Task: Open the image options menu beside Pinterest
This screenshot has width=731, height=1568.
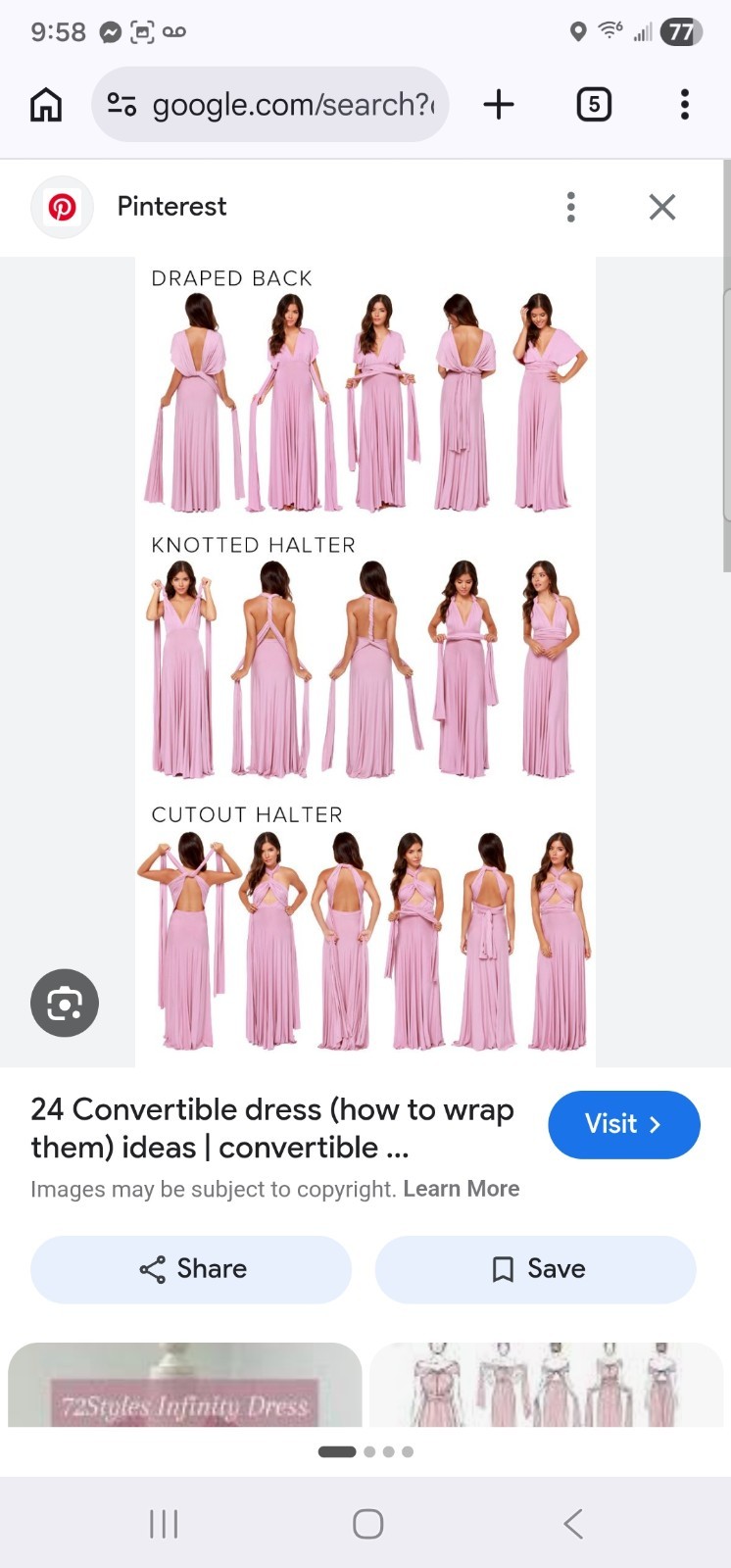Action: [x=571, y=207]
